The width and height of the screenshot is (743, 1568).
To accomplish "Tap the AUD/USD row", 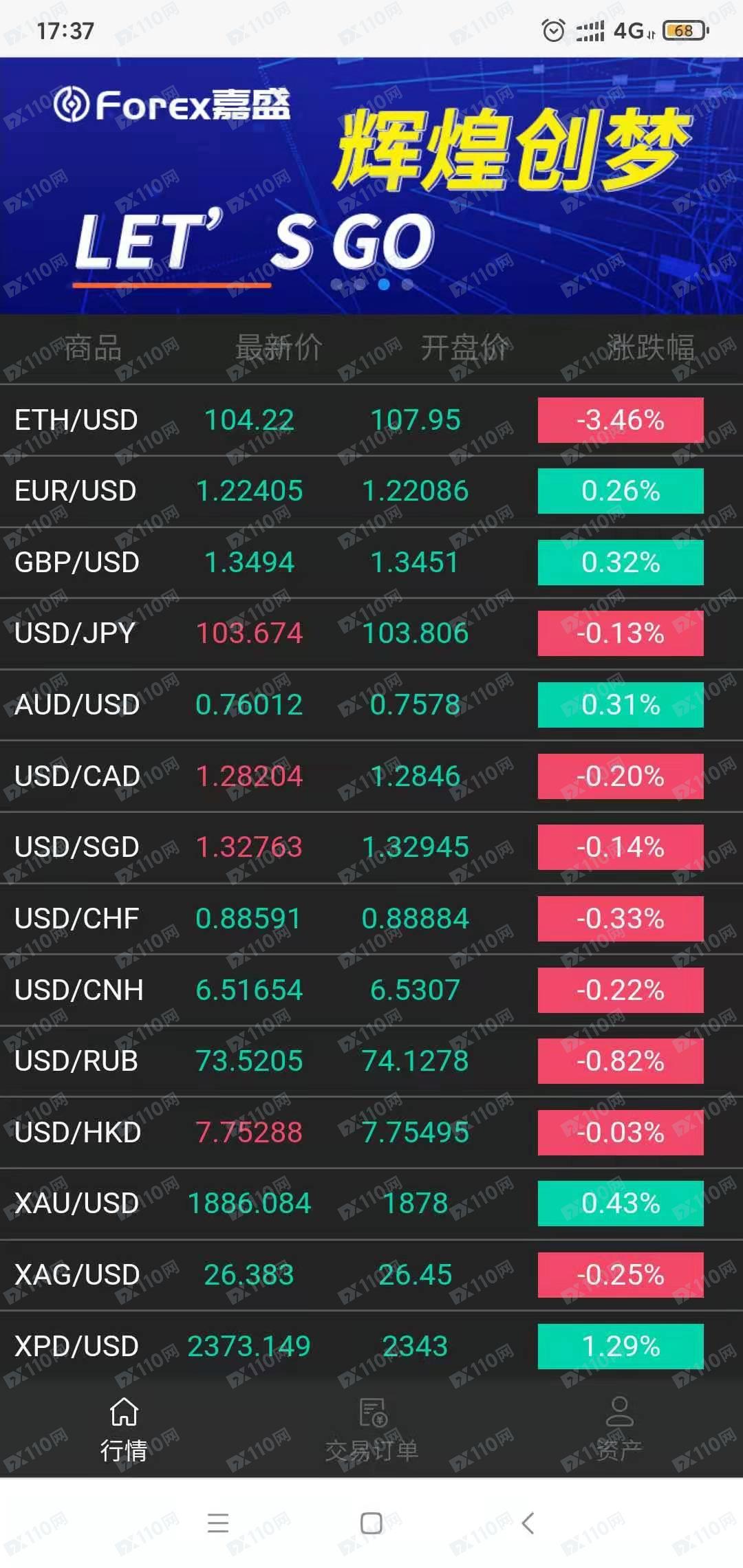I will [x=371, y=705].
